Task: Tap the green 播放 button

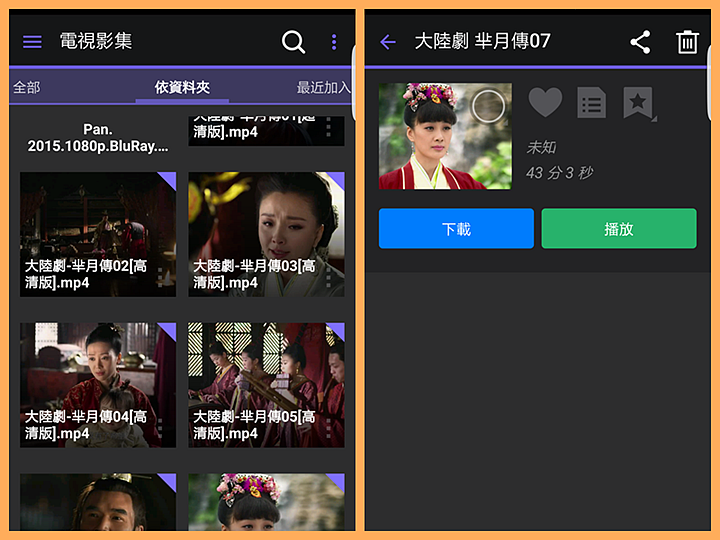Action: click(x=619, y=229)
